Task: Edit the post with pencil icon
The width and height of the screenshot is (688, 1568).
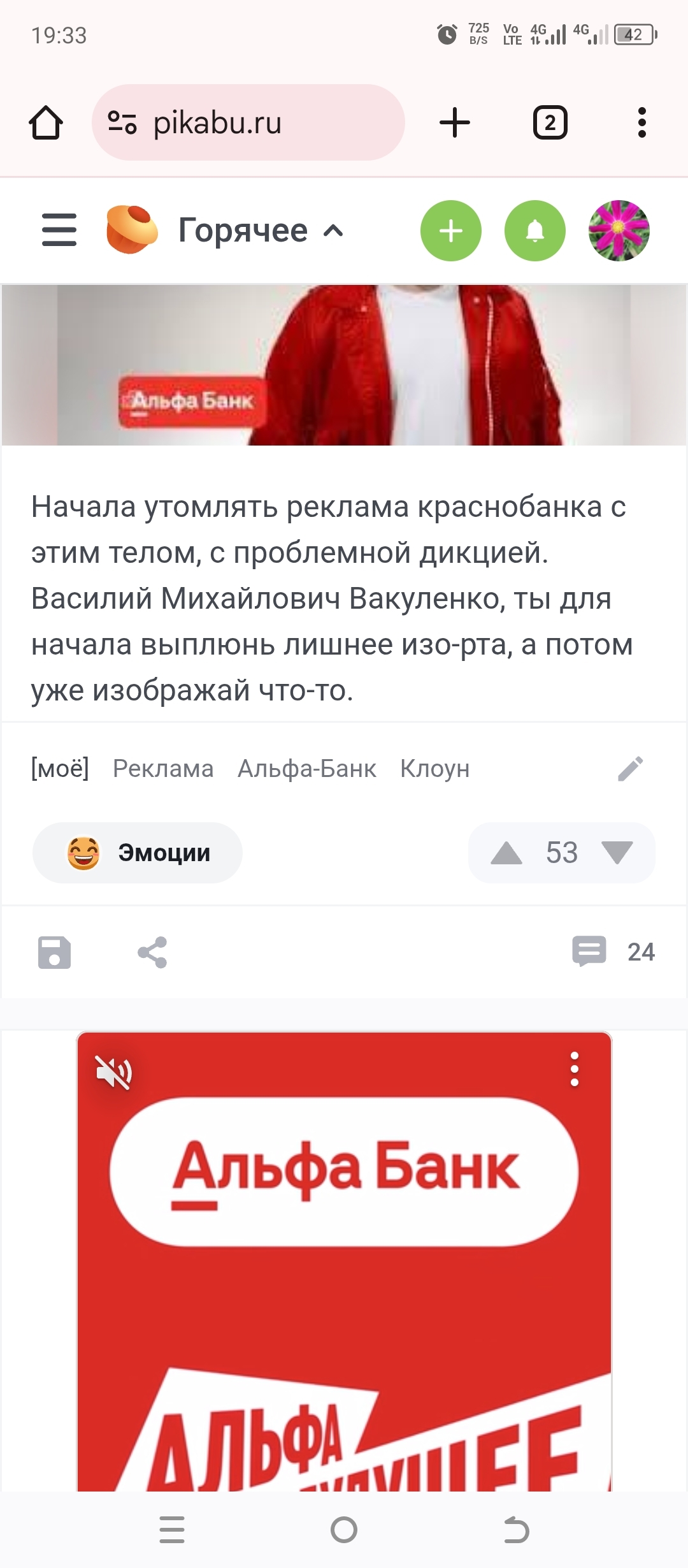Action: point(631,769)
